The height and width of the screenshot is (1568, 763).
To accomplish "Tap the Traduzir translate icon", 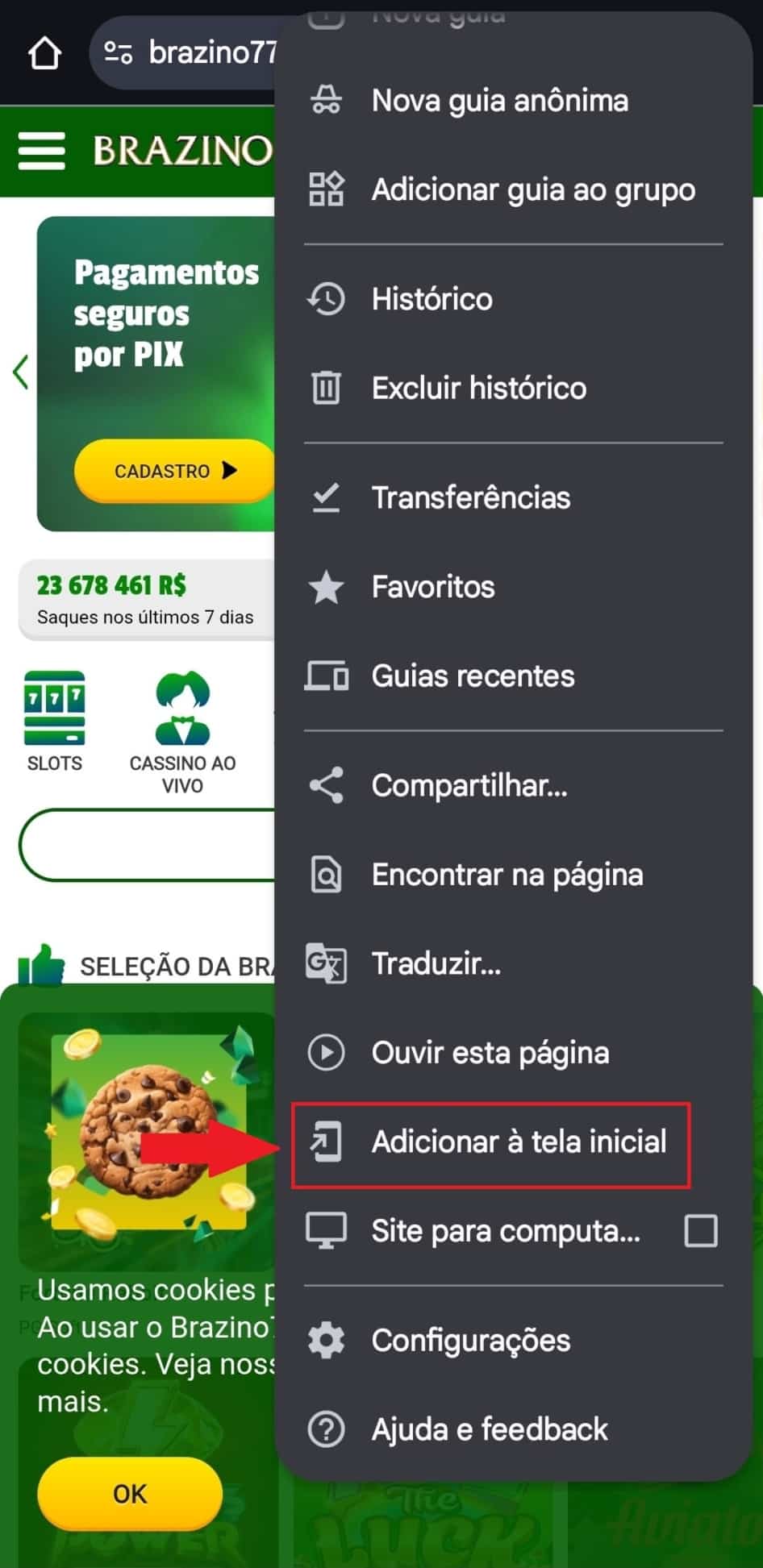I will coord(325,963).
